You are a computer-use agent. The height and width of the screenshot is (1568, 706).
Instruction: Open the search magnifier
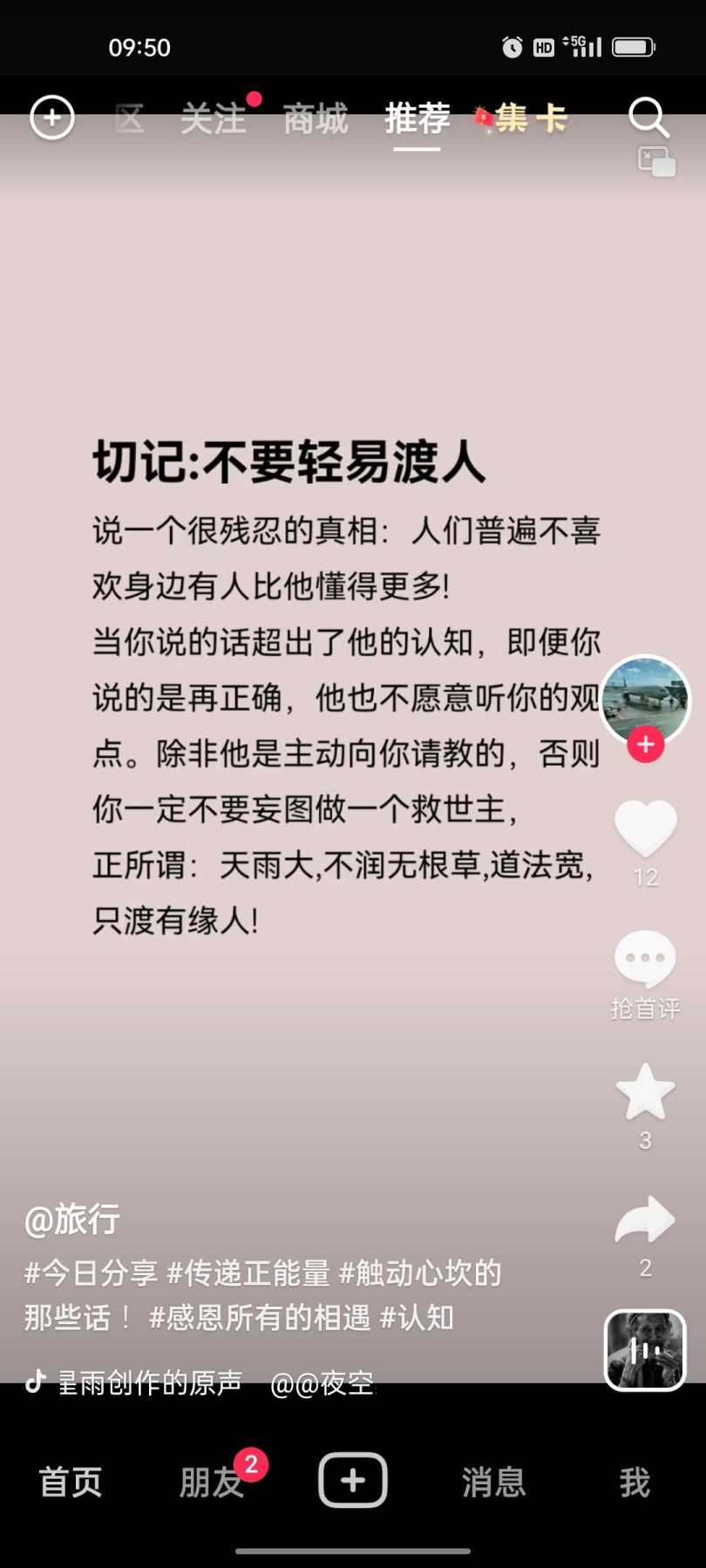tap(648, 118)
